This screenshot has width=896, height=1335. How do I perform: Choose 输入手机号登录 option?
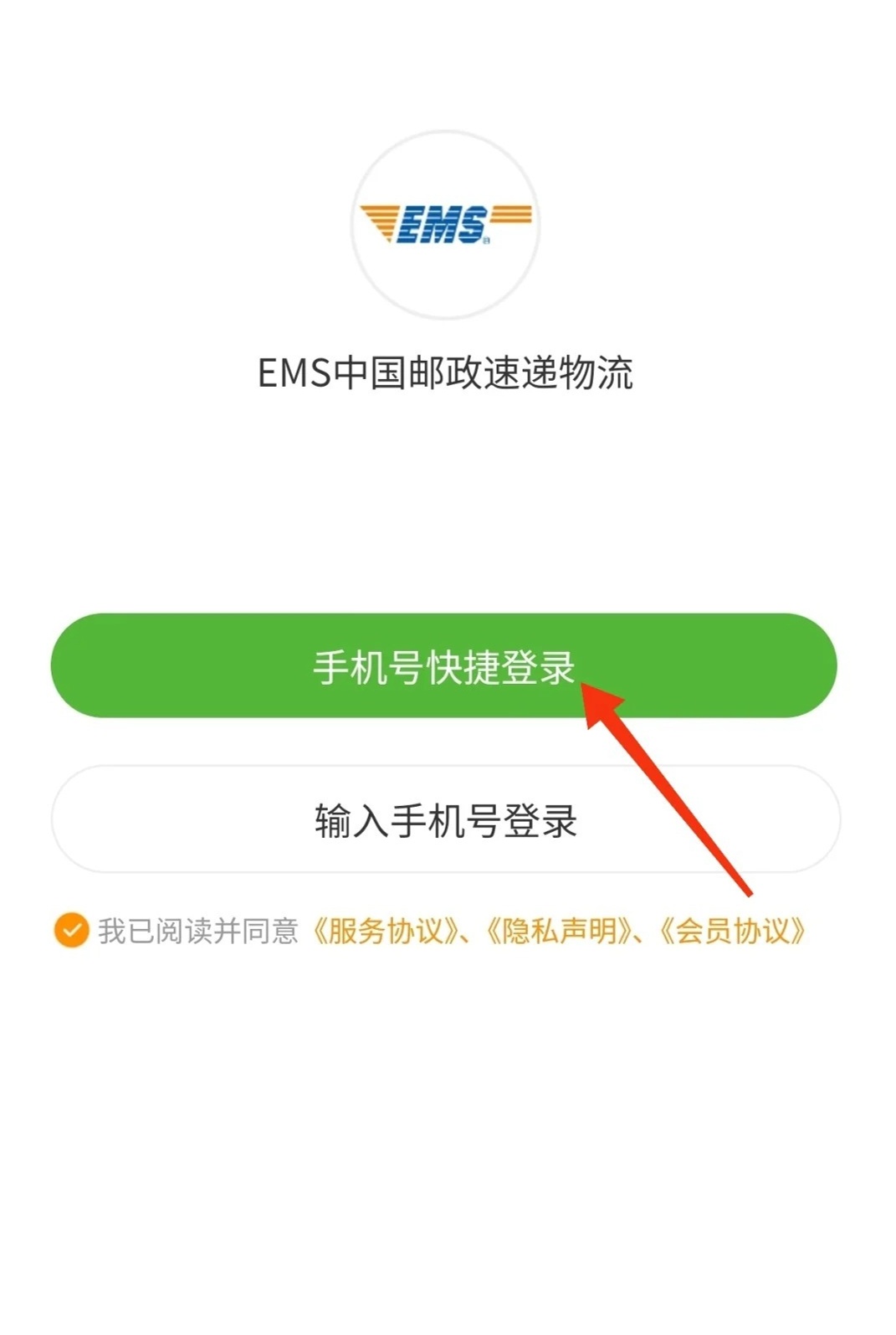pyautogui.click(x=445, y=819)
